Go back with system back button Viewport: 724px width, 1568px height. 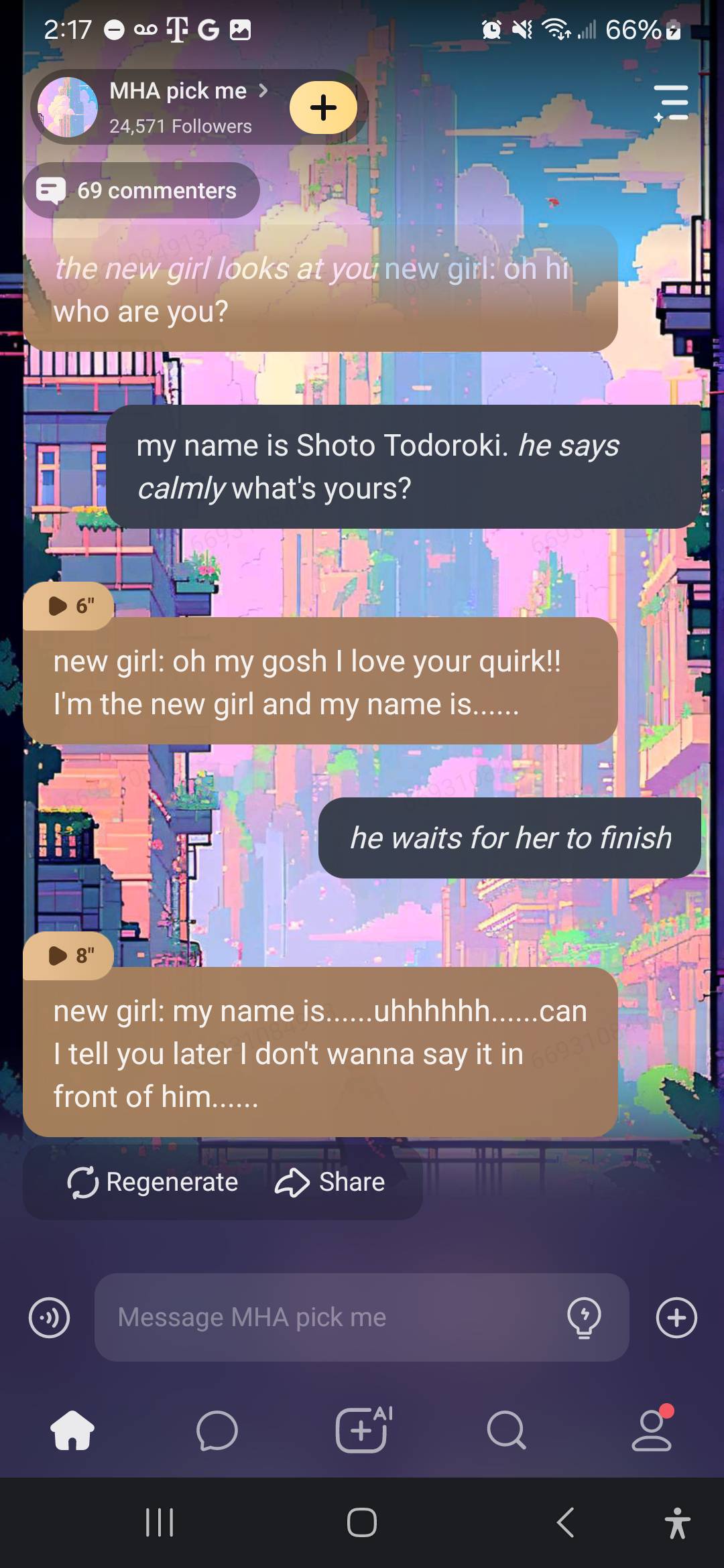pyautogui.click(x=565, y=1522)
